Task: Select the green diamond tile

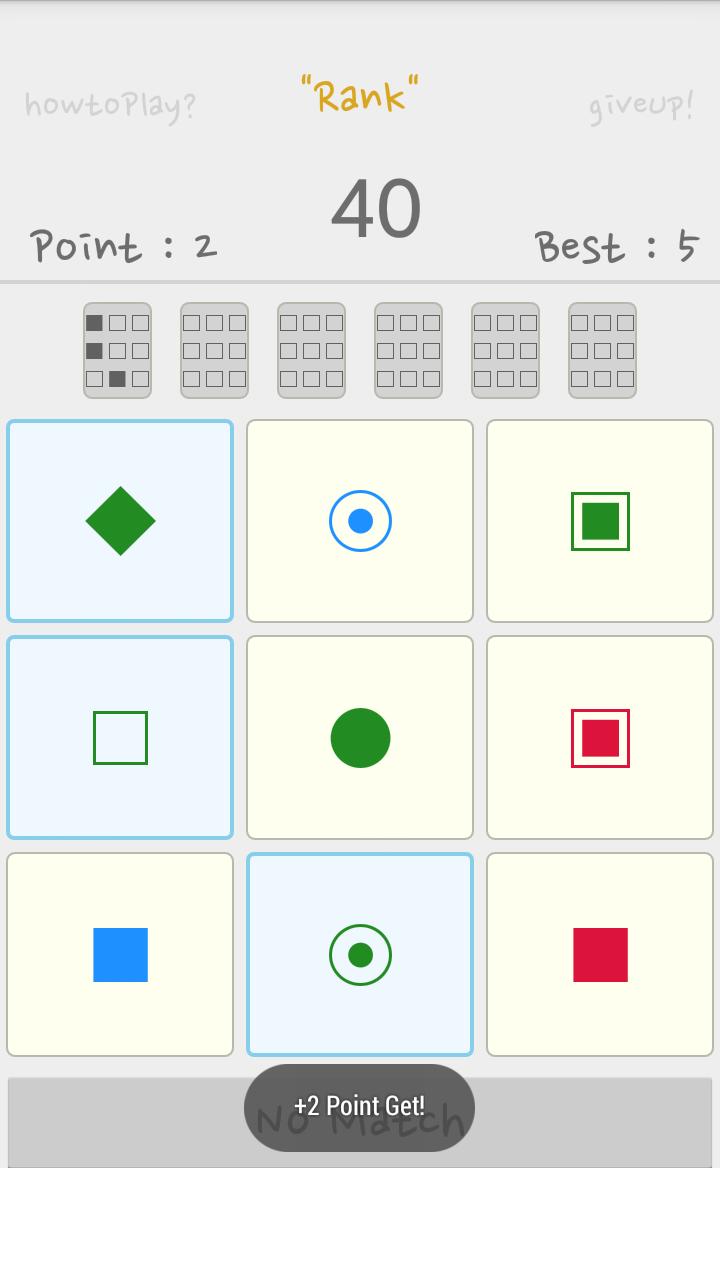Action: (120, 521)
